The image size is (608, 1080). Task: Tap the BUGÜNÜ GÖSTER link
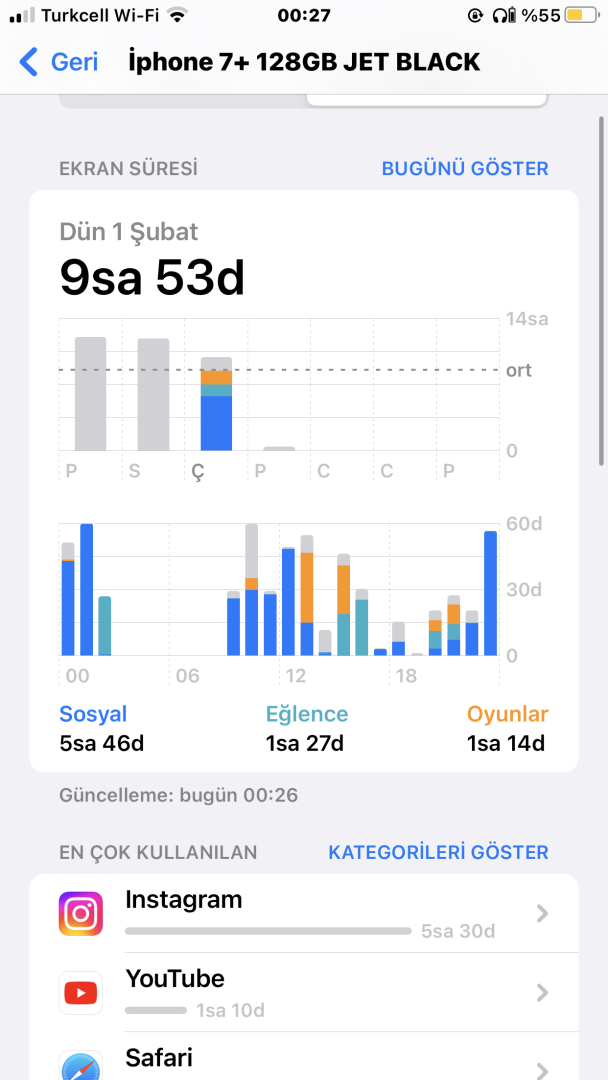point(465,168)
